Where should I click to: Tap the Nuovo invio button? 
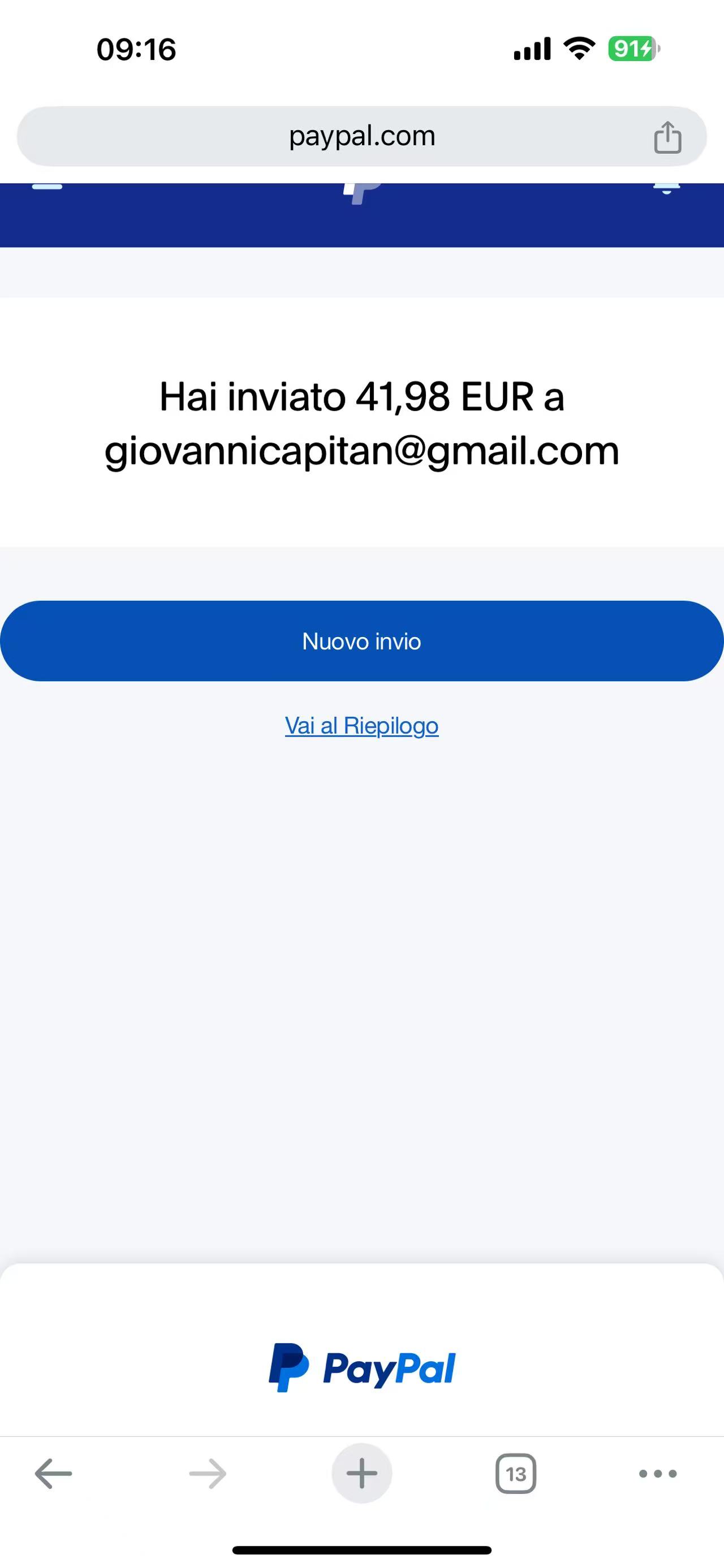361,641
